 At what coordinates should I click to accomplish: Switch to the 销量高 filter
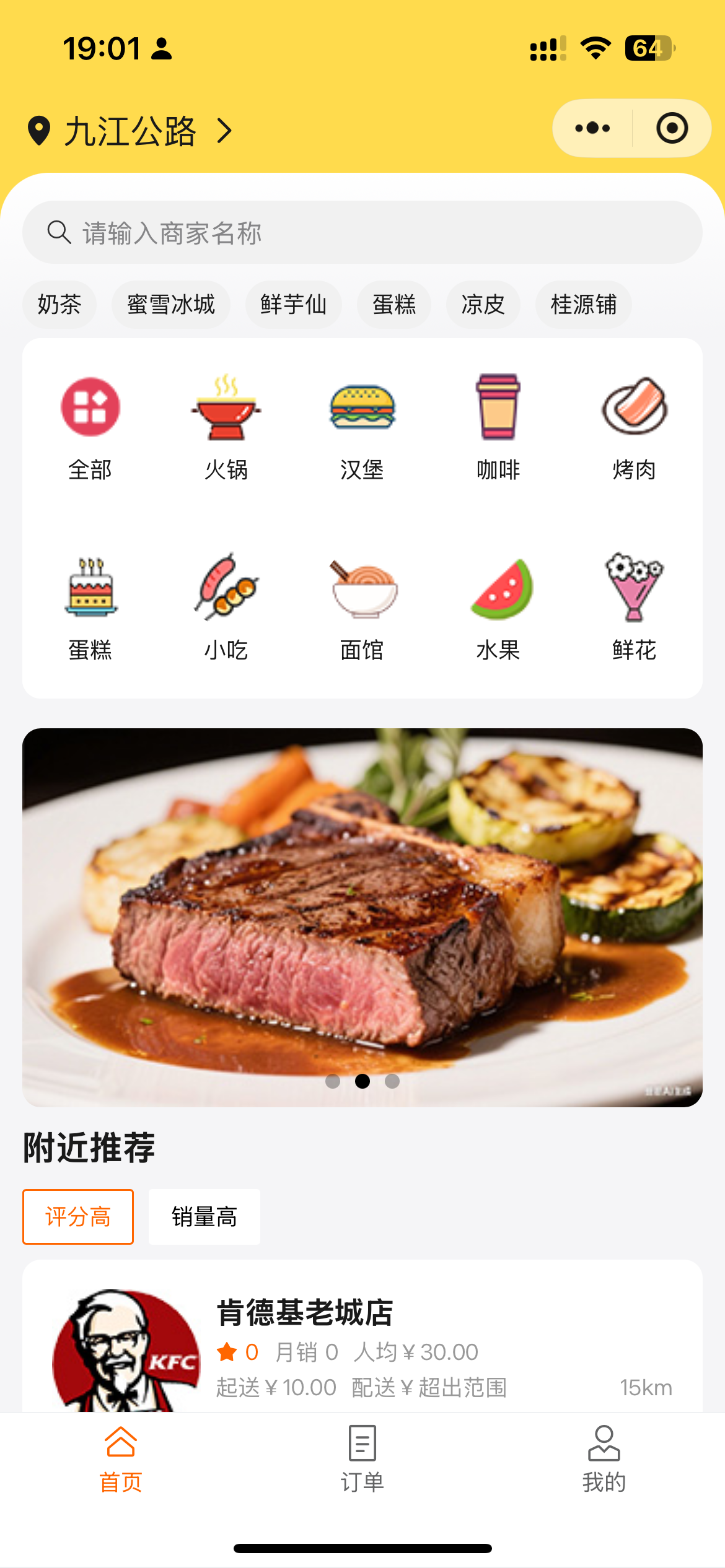204,1217
